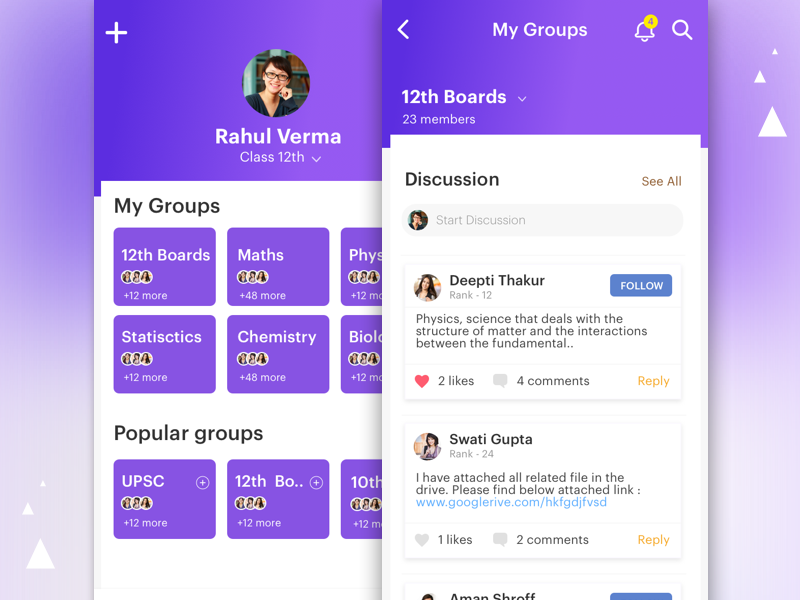Reply to Deepti Thakur's post
Viewport: 800px width, 600px height.
pyautogui.click(x=653, y=381)
